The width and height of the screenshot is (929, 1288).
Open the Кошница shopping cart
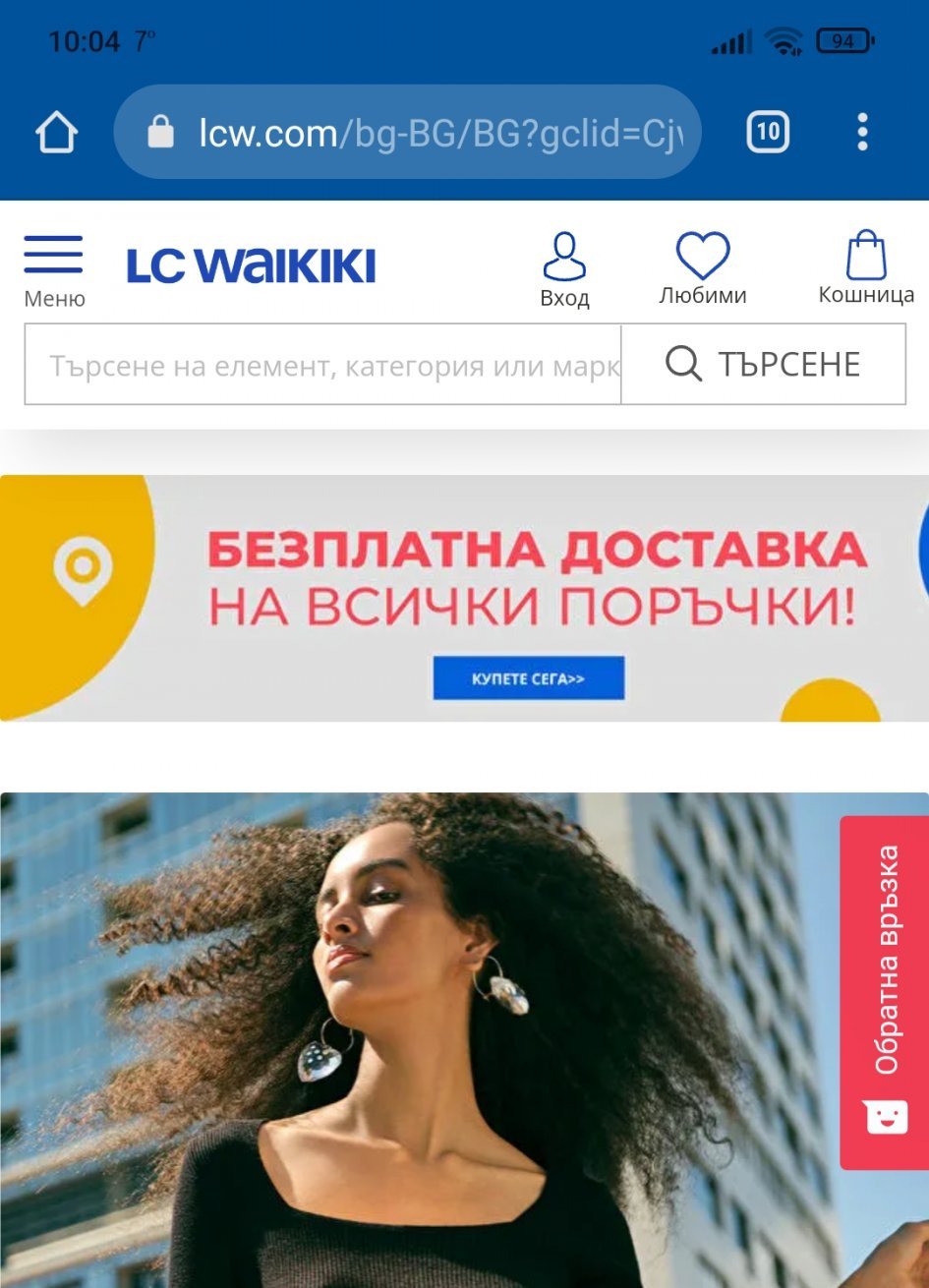point(866,267)
